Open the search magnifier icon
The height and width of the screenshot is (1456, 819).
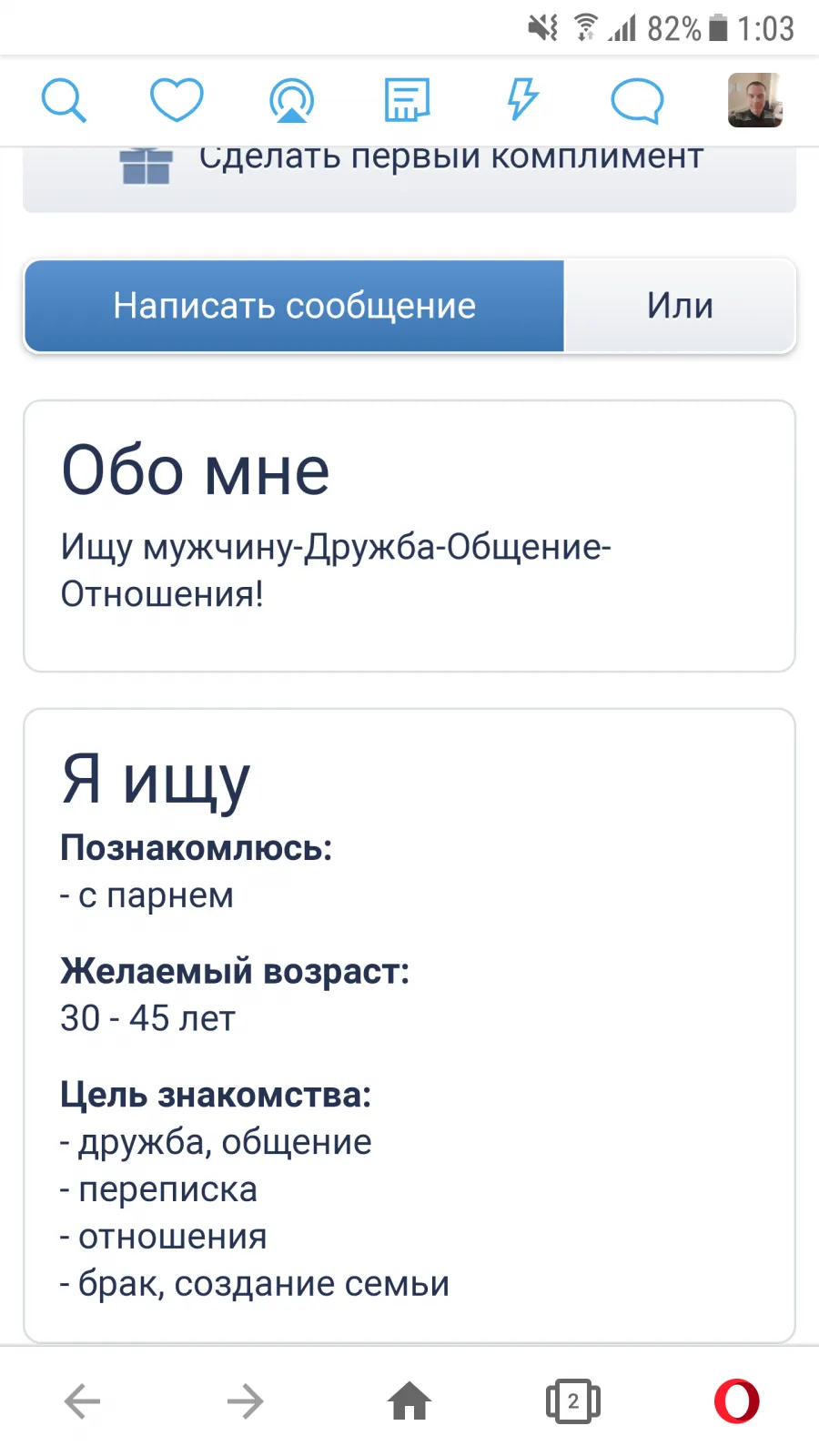click(64, 100)
